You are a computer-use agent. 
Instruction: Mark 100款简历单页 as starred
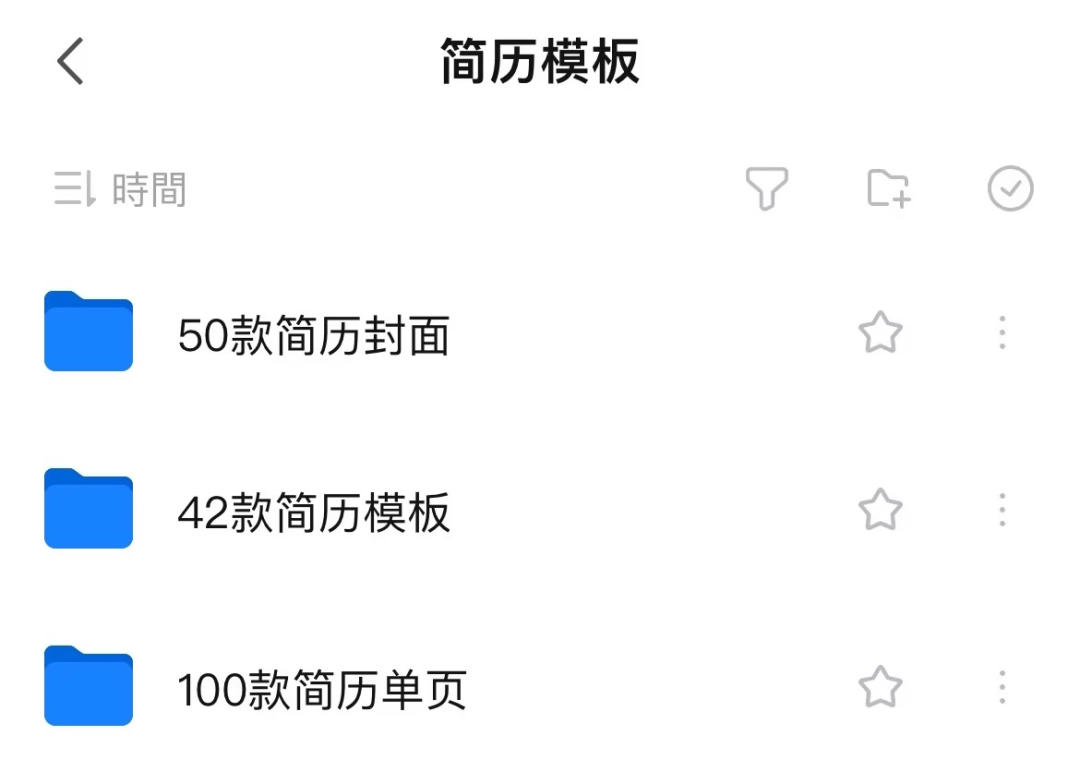(x=880, y=687)
